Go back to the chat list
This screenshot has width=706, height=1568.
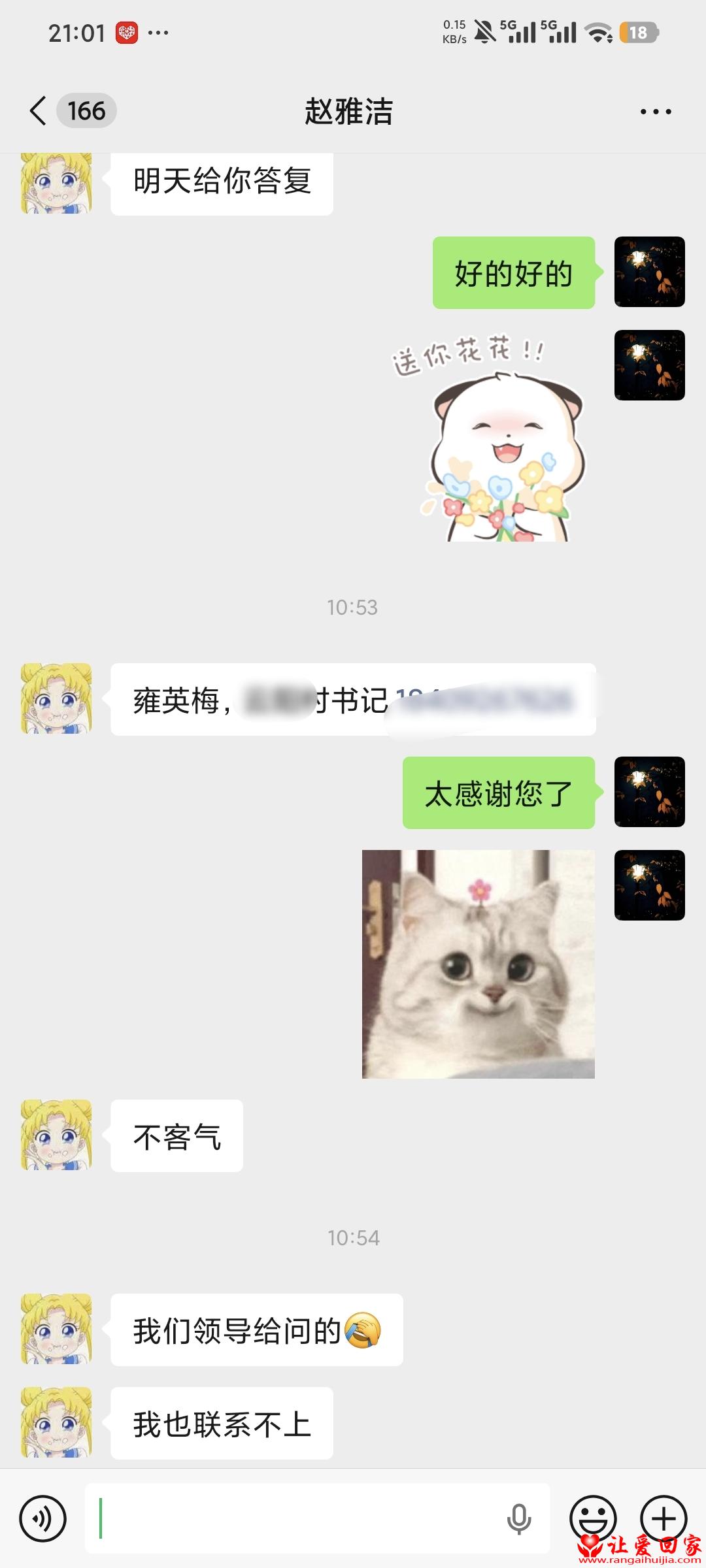[x=39, y=110]
